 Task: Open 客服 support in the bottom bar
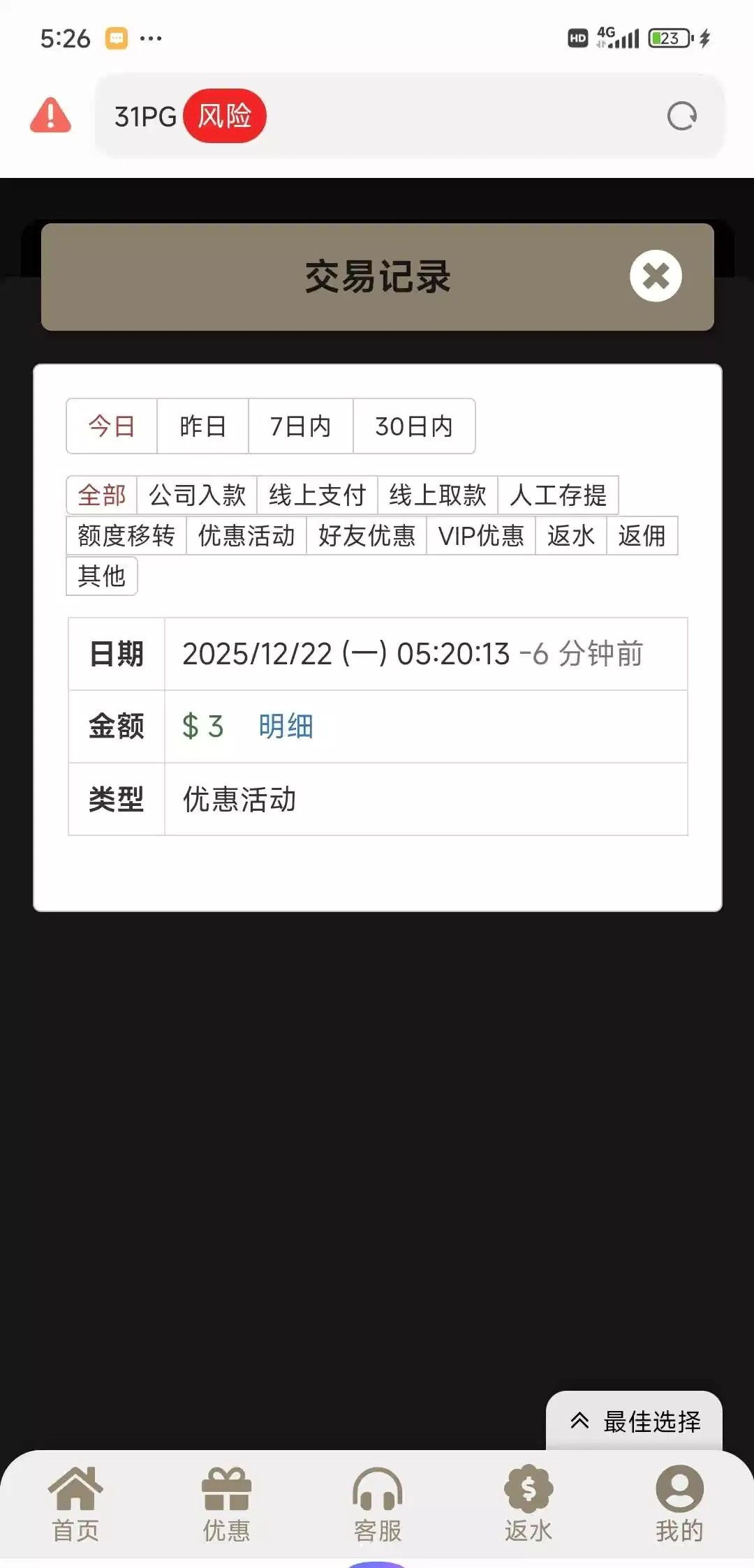point(378,1504)
